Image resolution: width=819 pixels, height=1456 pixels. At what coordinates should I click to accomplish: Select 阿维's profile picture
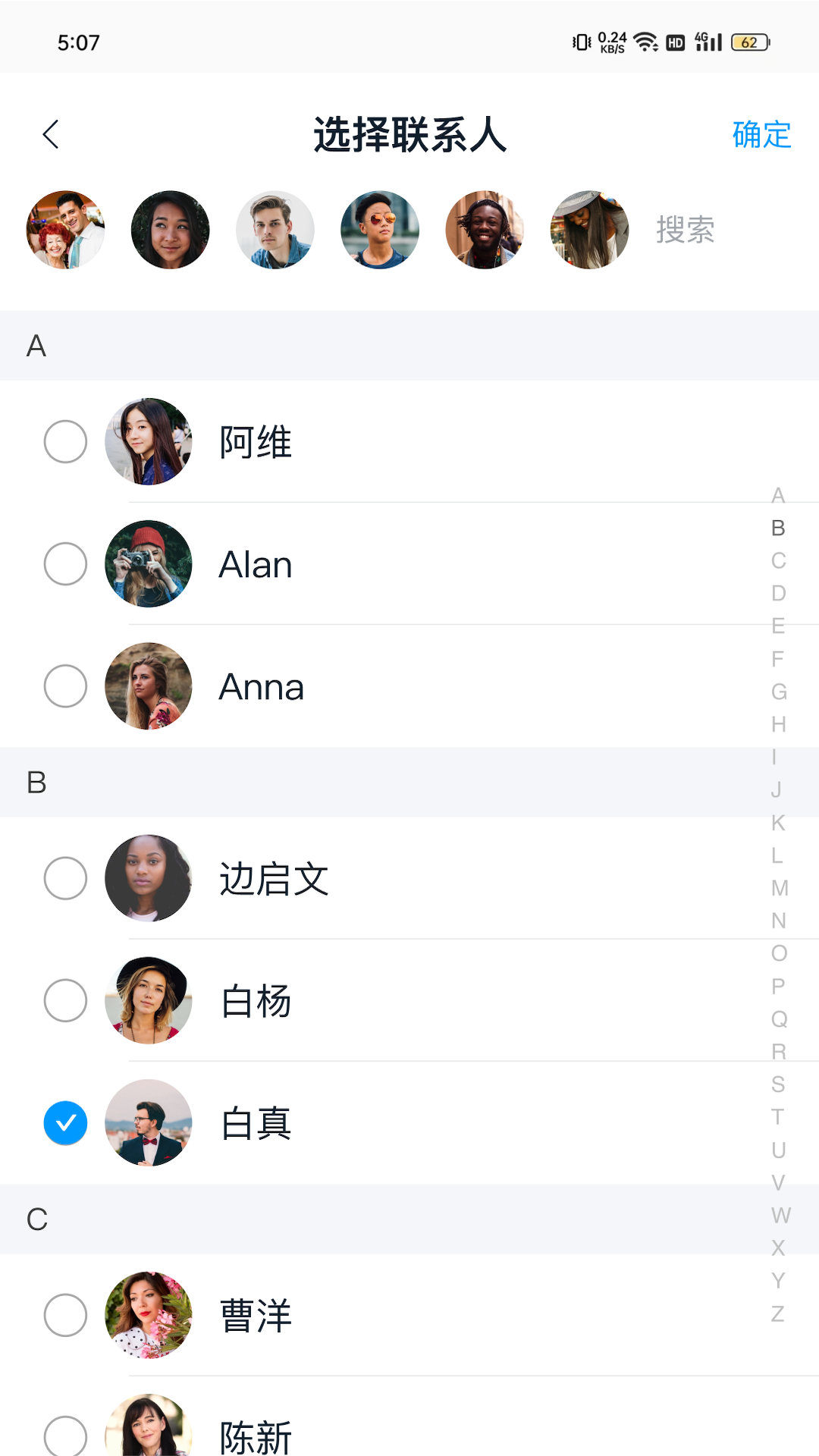[148, 441]
